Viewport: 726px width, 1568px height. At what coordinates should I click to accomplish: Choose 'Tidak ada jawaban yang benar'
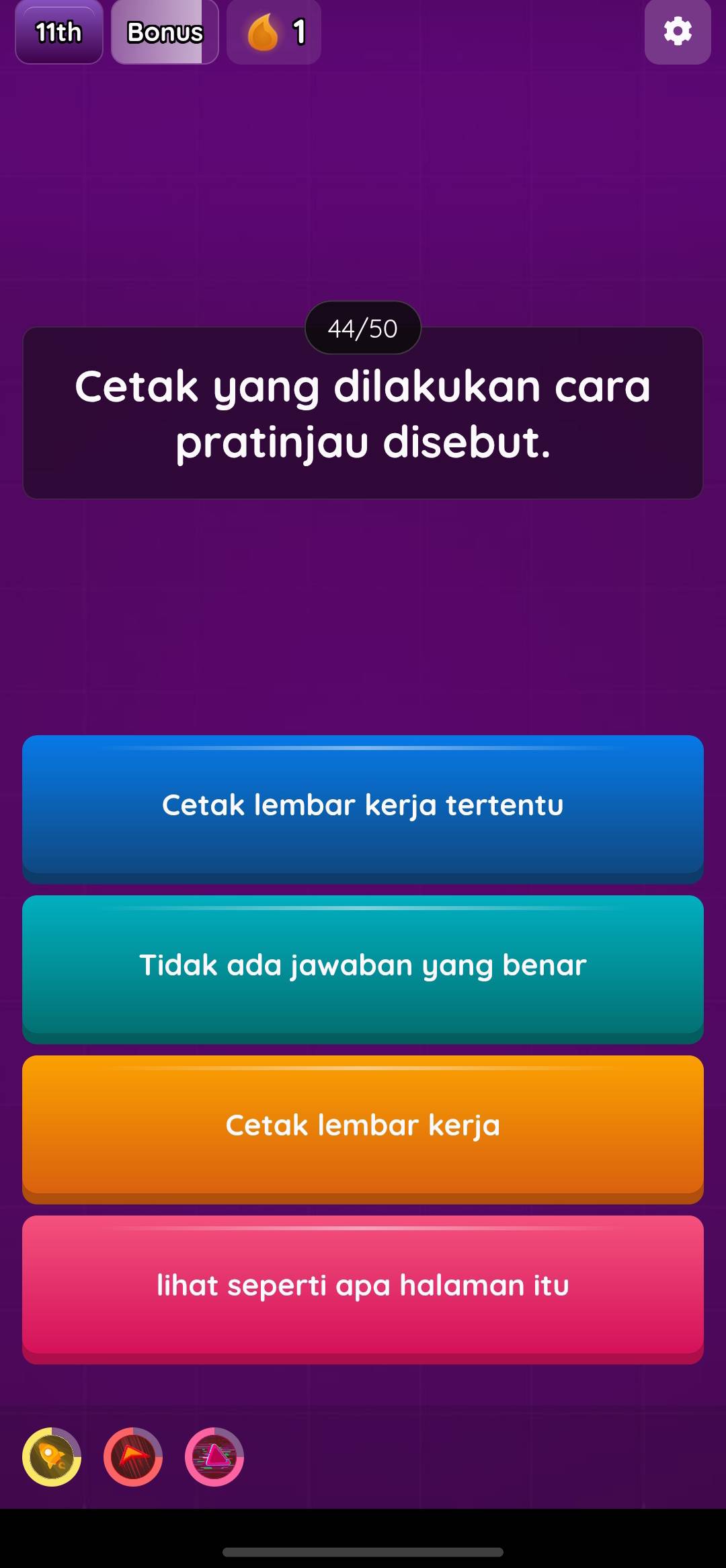pos(363,966)
